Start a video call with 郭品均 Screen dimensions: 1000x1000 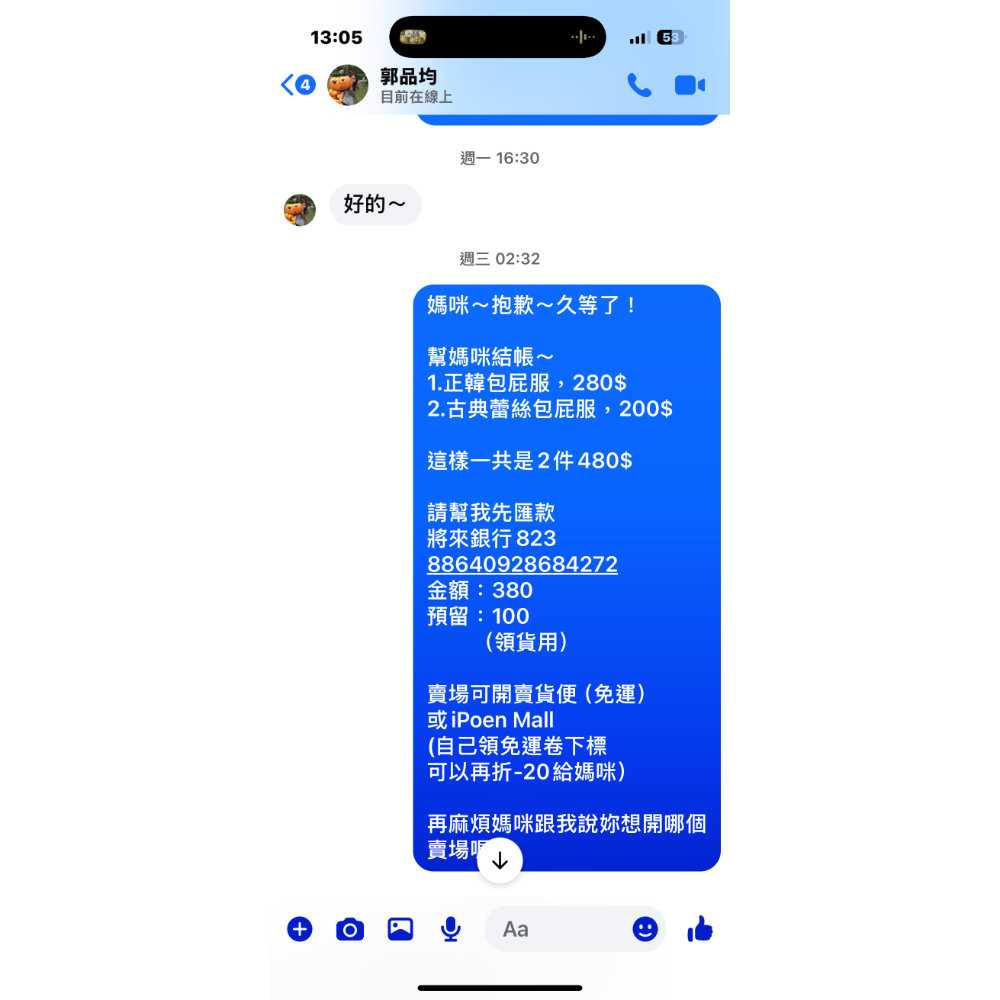(689, 85)
